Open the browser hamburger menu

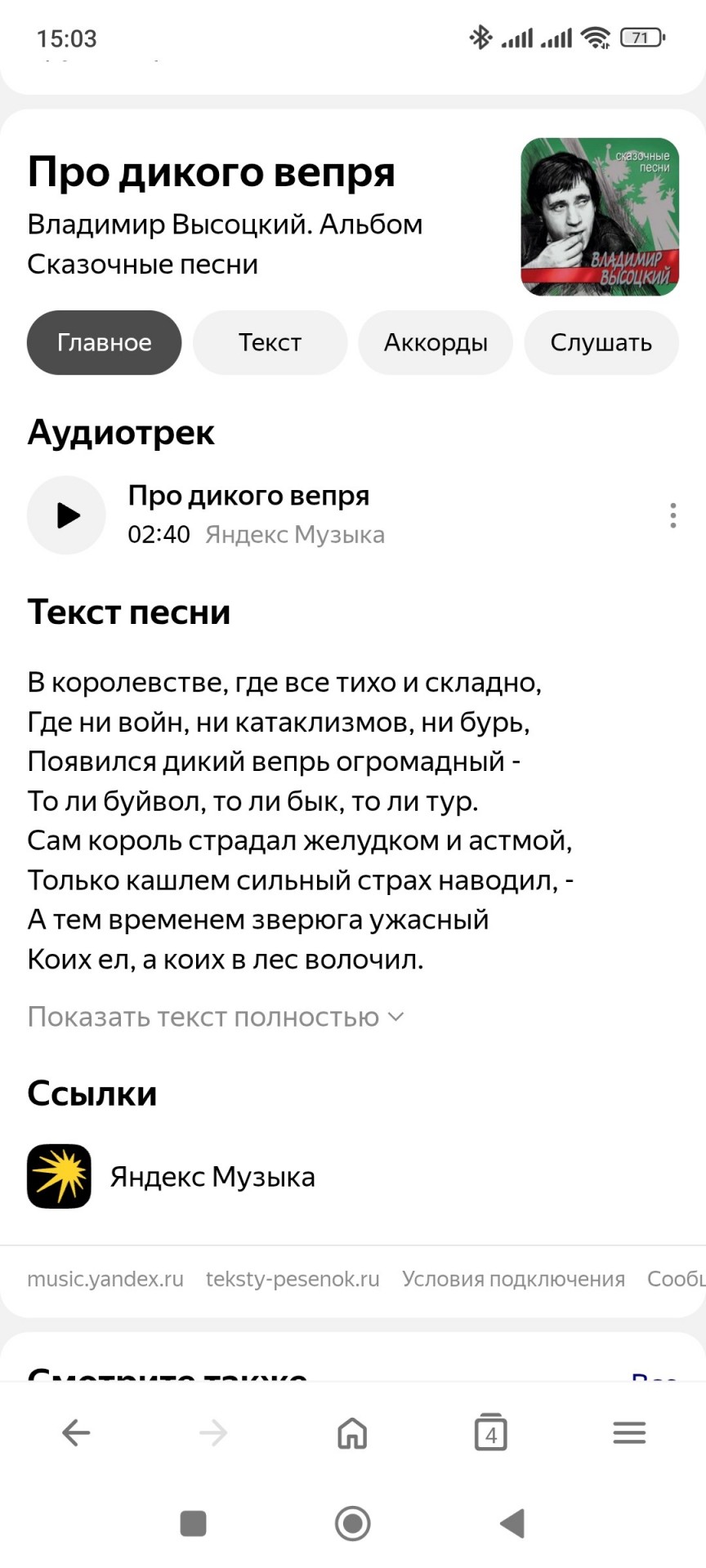pos(629,1432)
